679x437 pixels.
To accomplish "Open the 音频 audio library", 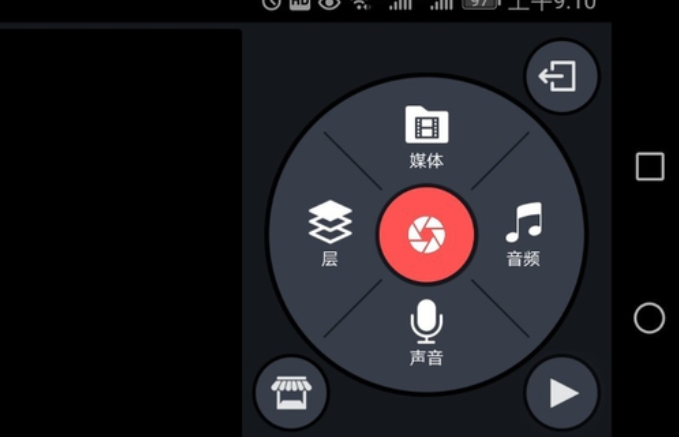I will pyautogui.click(x=523, y=233).
